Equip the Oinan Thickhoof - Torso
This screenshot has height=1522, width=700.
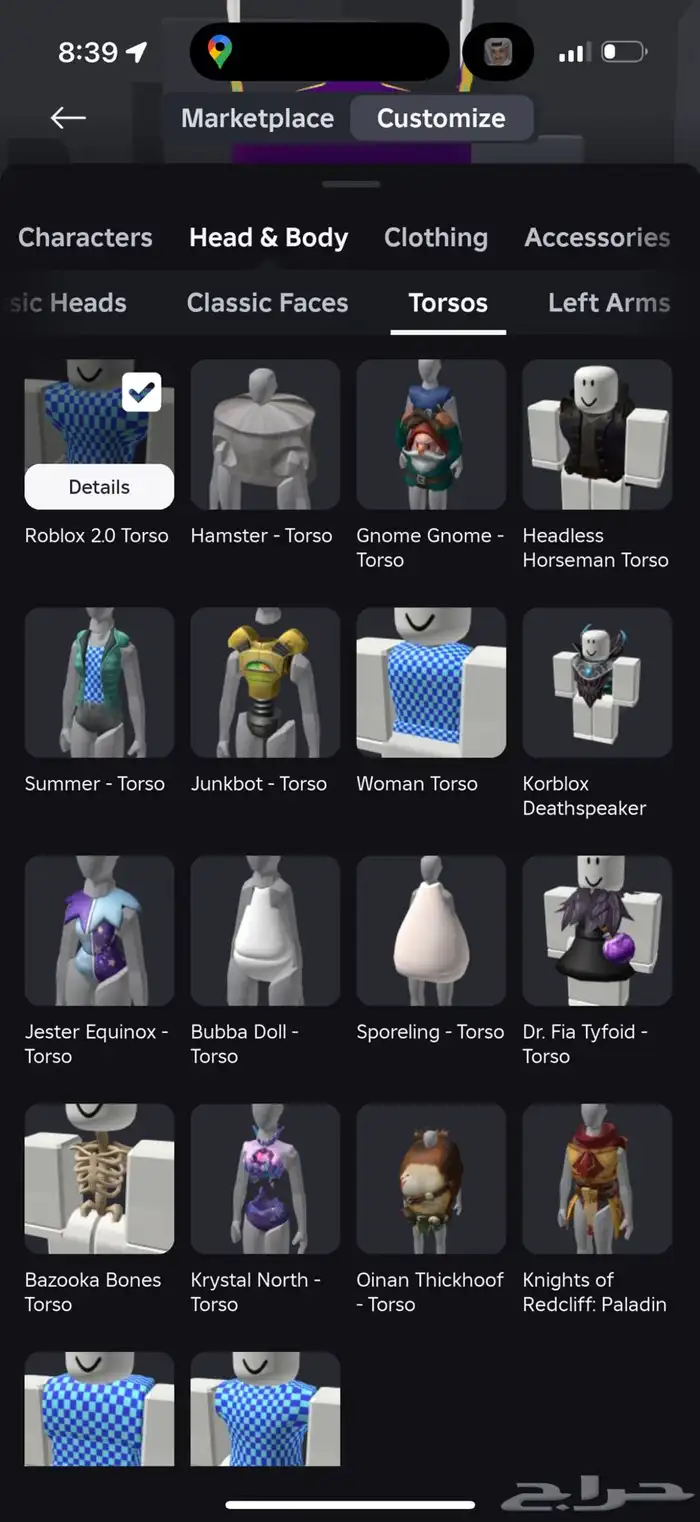[x=431, y=1179]
